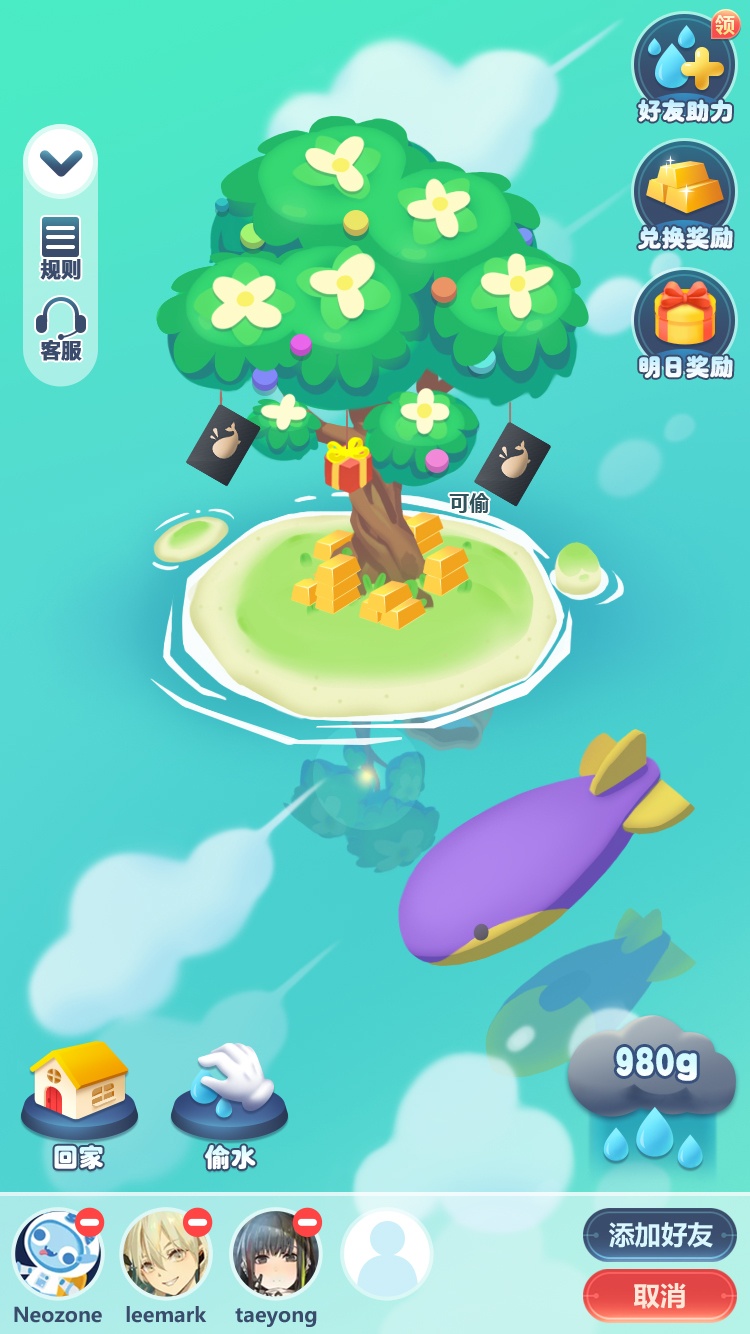
Task: Remove friend leemark with minus badge
Action: (x=197, y=1222)
